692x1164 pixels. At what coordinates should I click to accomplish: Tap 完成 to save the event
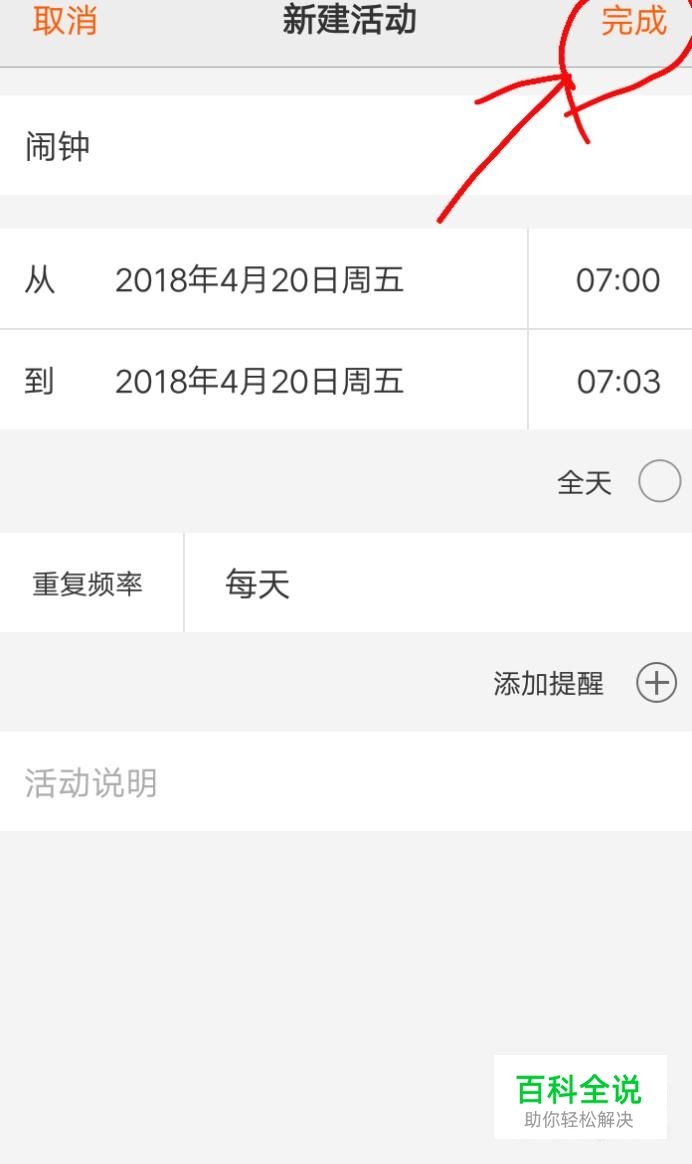pos(633,21)
